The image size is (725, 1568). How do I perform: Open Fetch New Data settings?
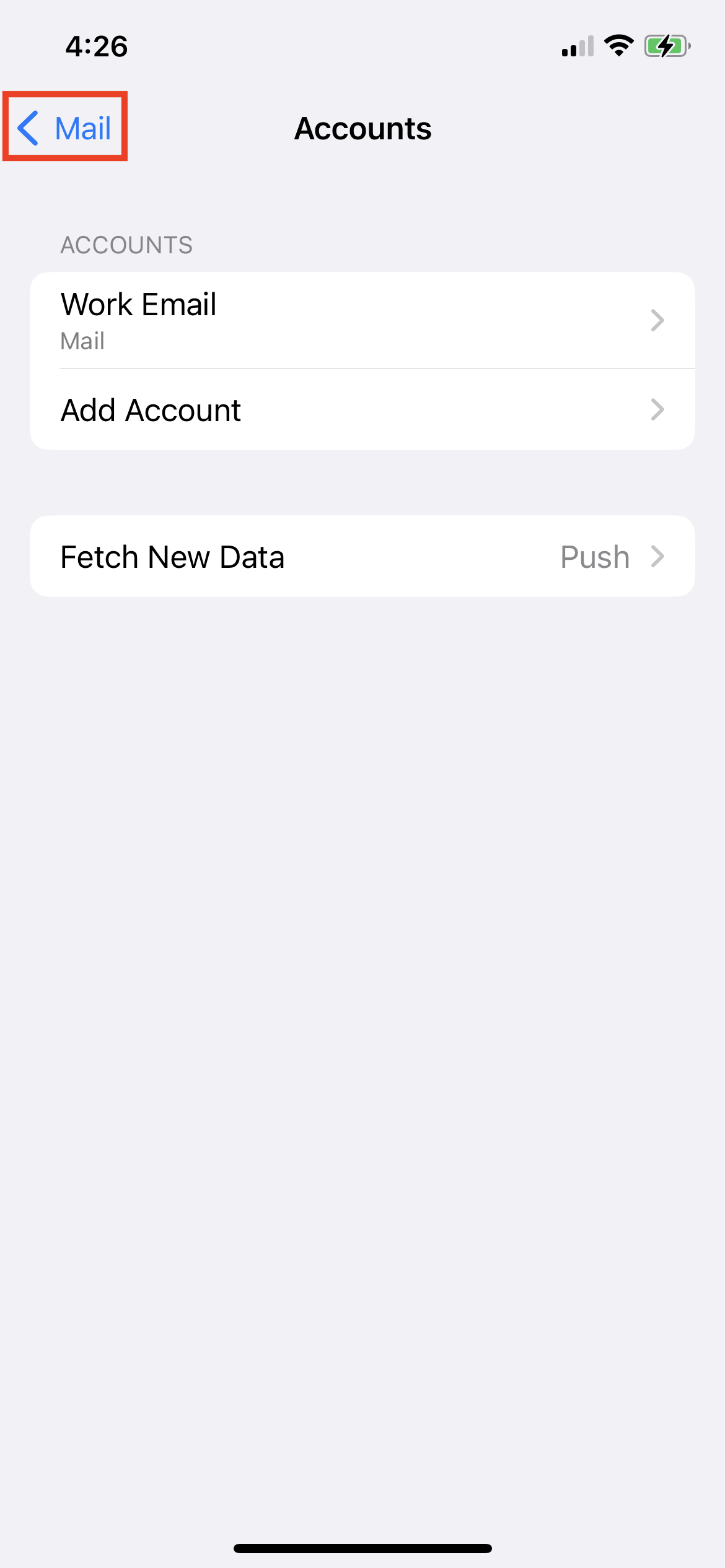coord(362,556)
